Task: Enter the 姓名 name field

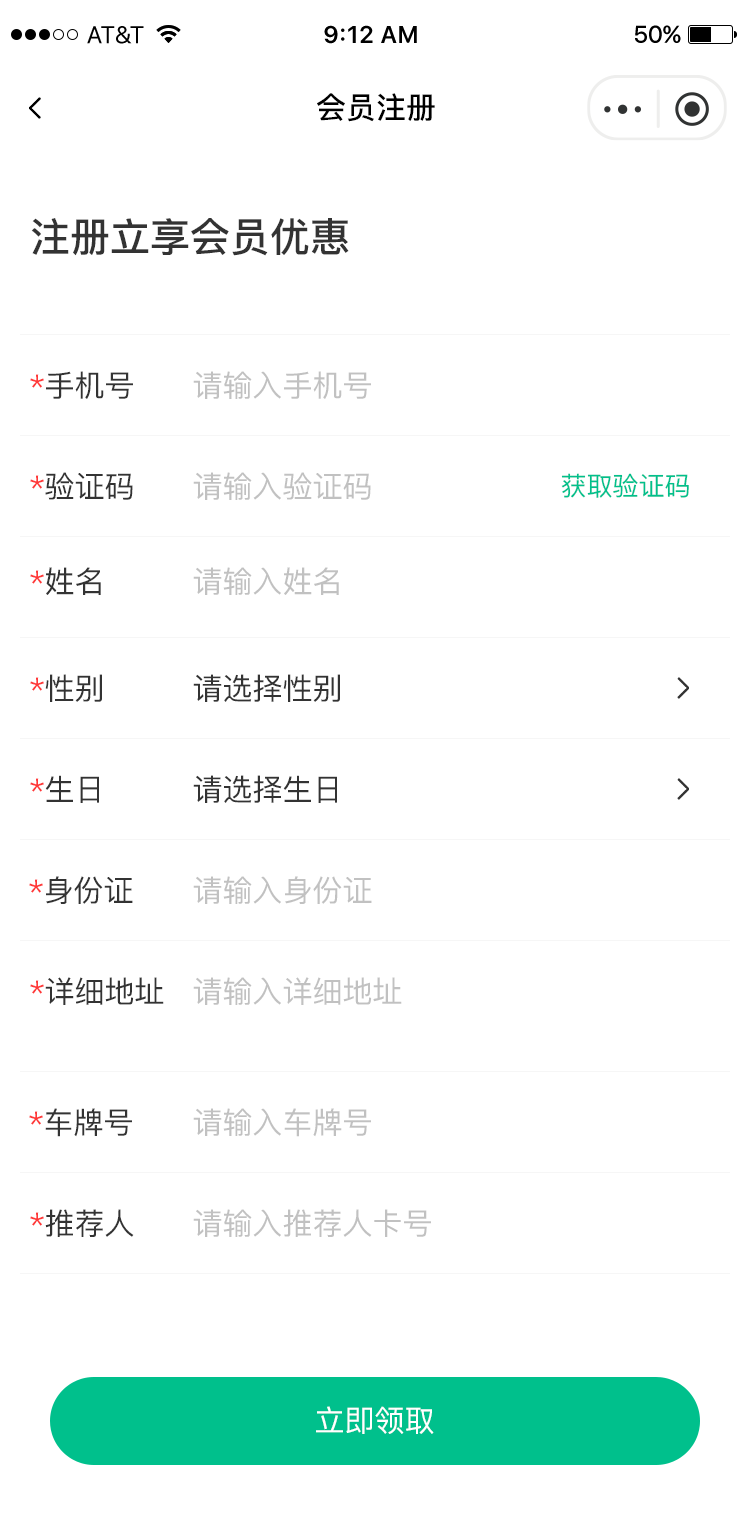Action: pos(420,581)
